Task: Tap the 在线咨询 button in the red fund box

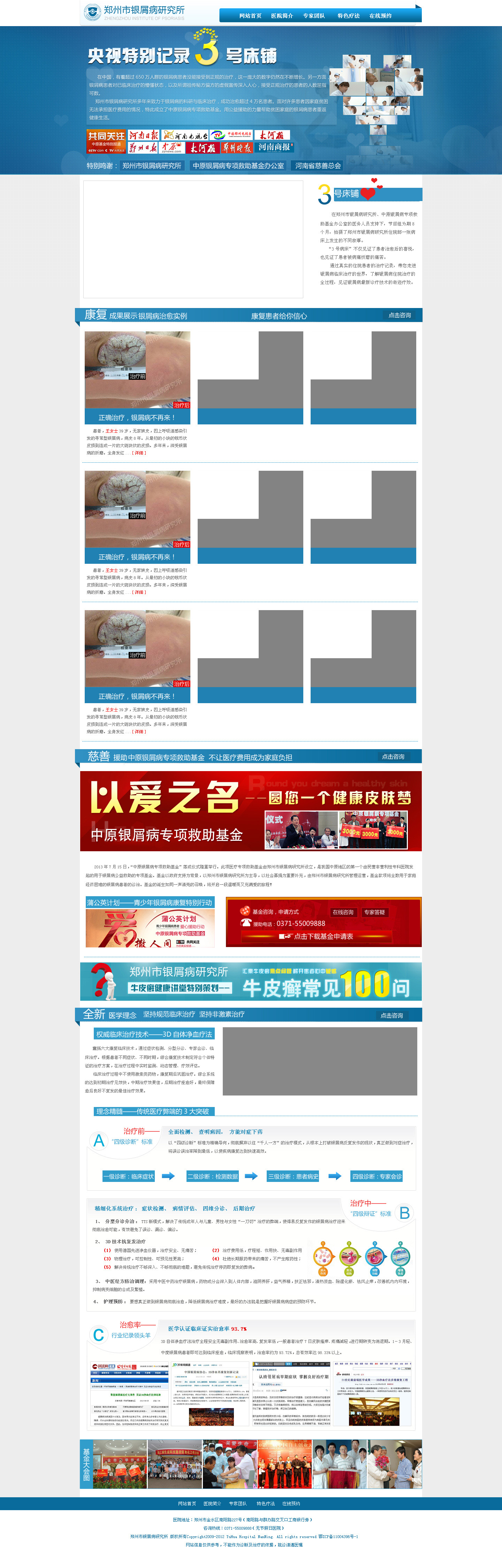Action: coord(343,913)
